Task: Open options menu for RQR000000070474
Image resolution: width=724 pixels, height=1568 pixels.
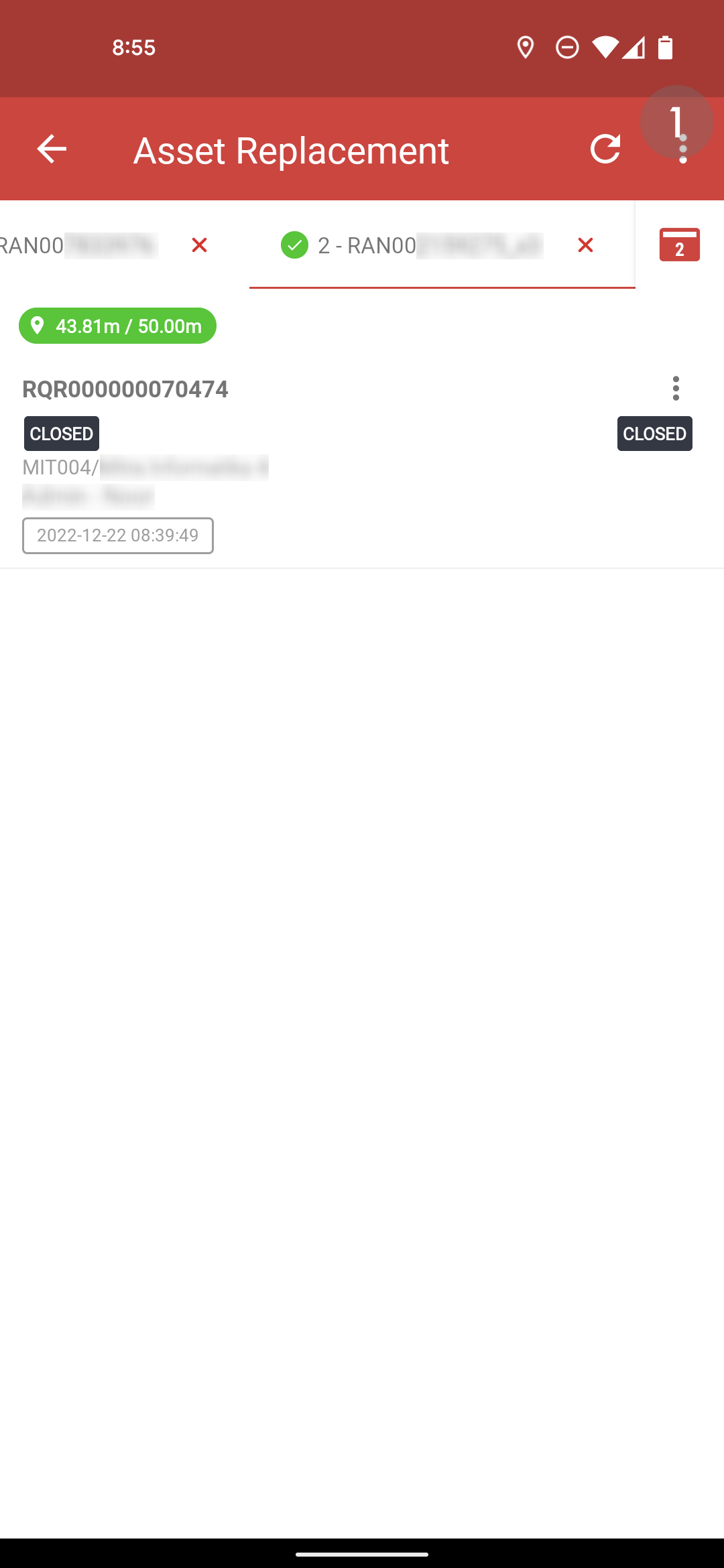Action: (676, 389)
